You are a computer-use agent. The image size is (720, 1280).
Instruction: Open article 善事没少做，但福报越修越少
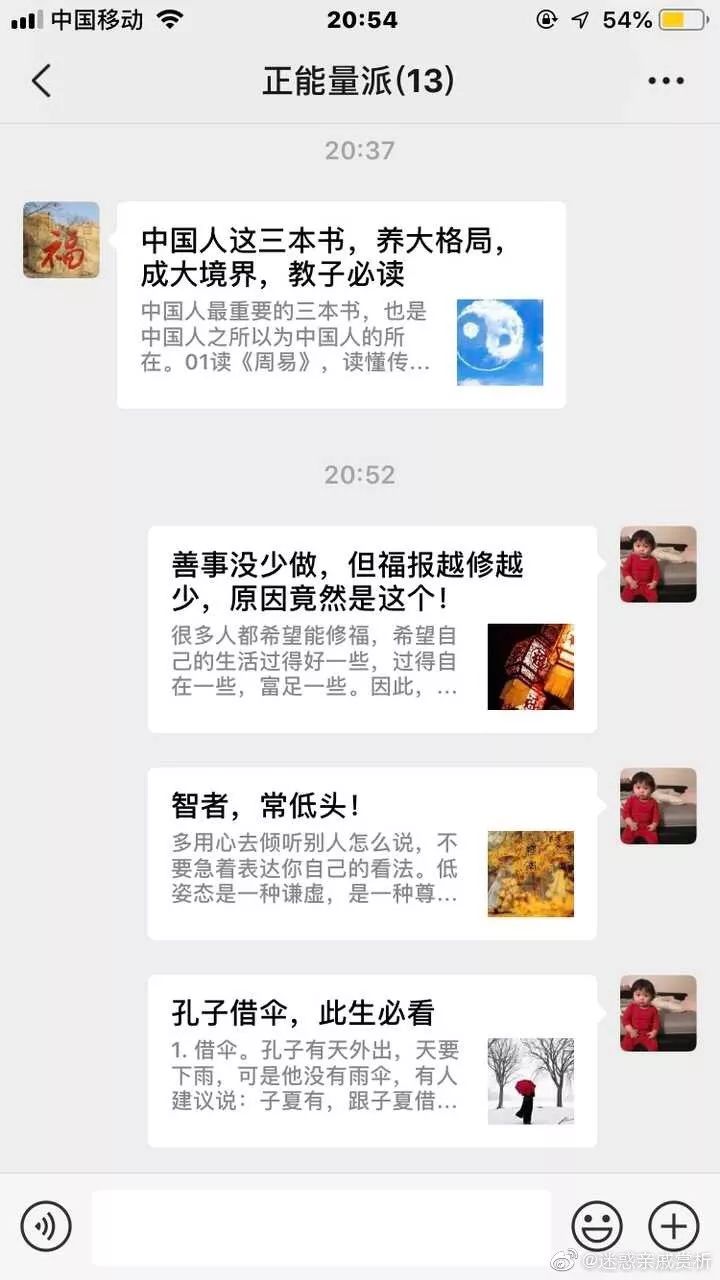pos(372,629)
